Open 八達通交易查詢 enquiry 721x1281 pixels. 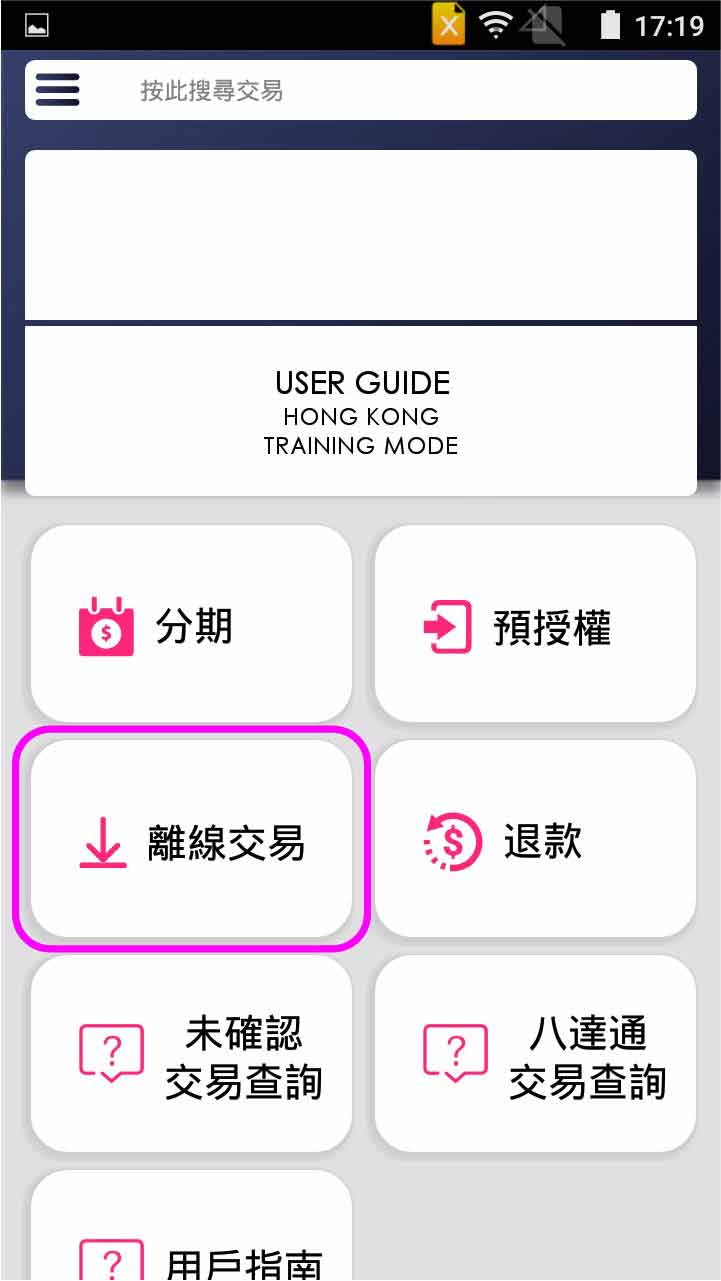[535, 1055]
